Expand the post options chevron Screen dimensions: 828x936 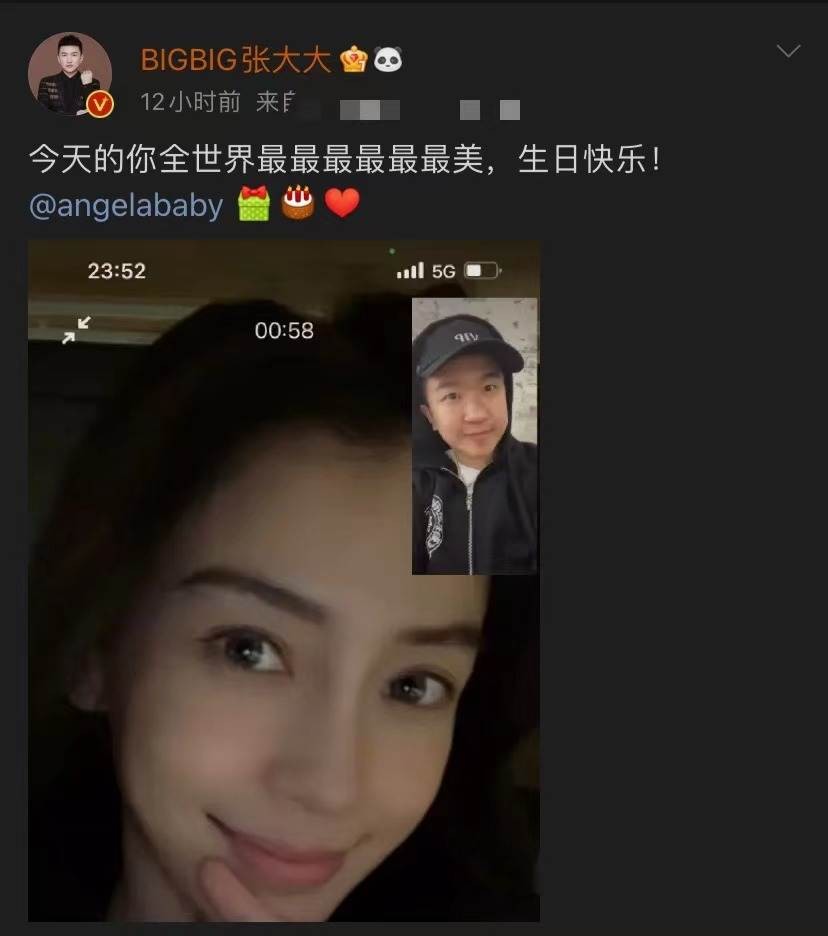click(x=788, y=52)
